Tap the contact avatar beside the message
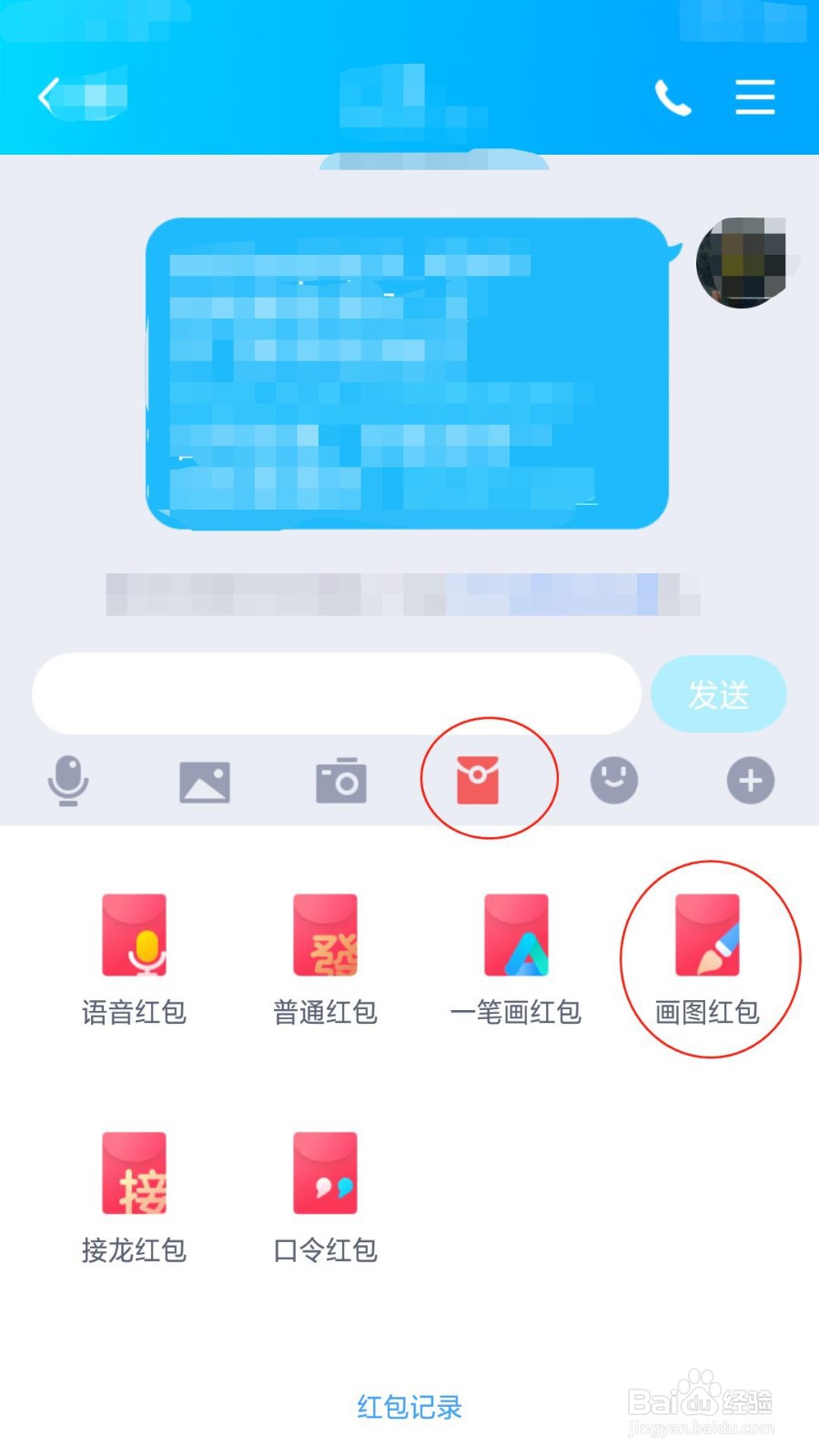819x1456 pixels. (743, 263)
